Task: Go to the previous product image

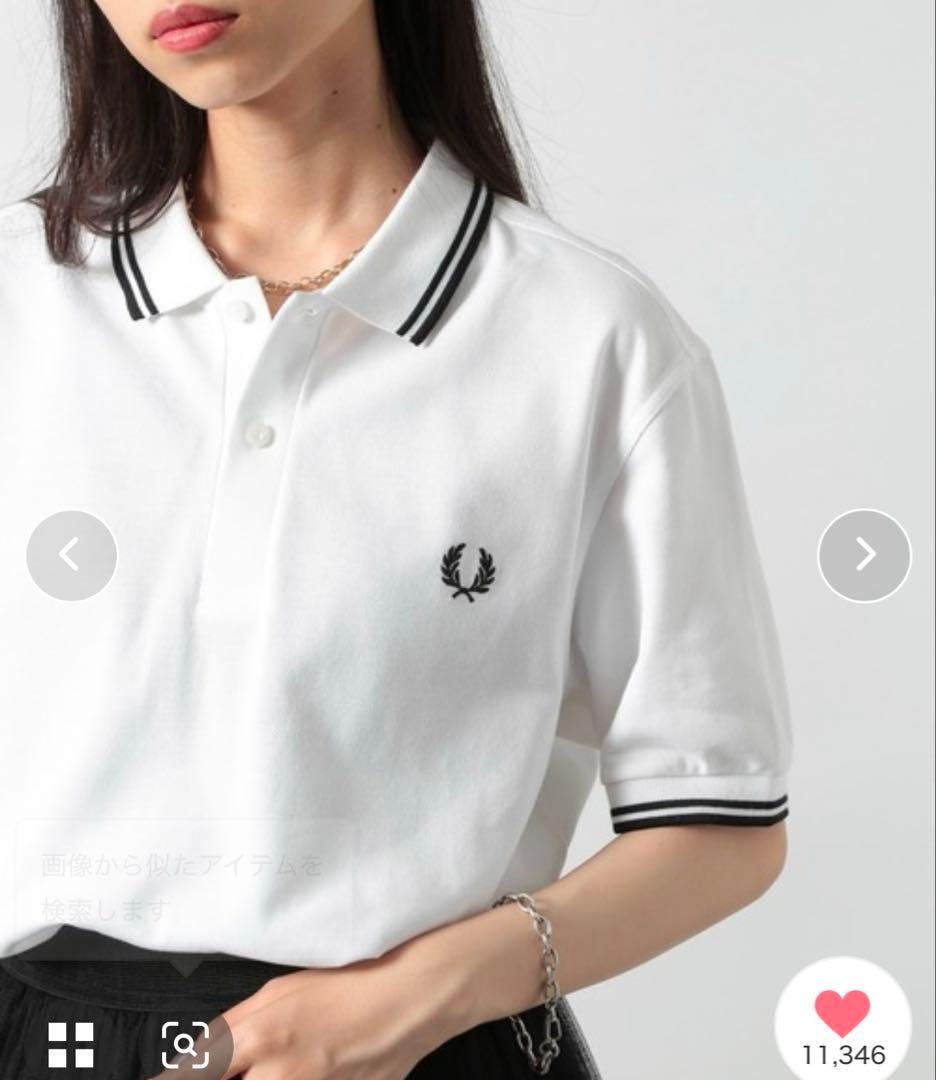Action: pyautogui.click(x=71, y=556)
